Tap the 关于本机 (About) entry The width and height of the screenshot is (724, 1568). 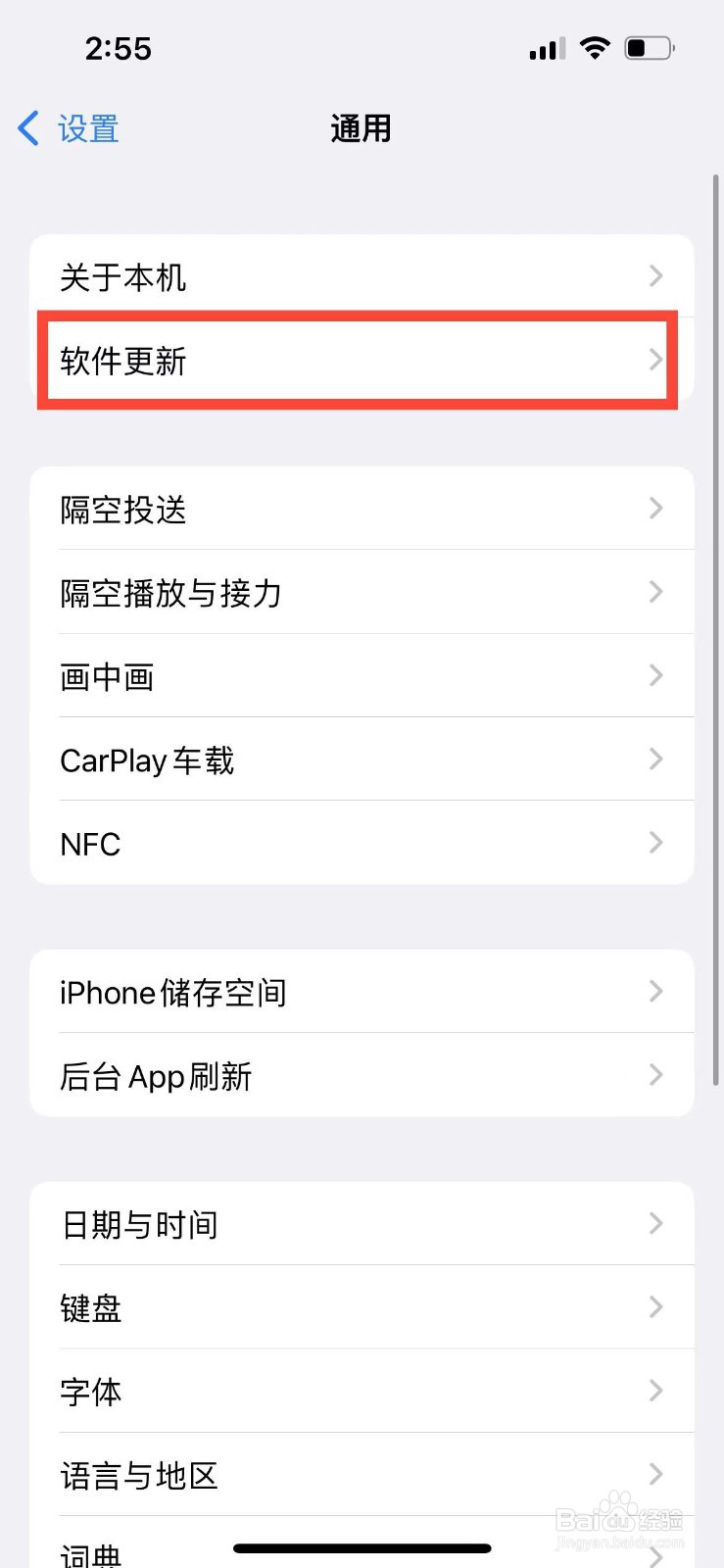point(362,276)
